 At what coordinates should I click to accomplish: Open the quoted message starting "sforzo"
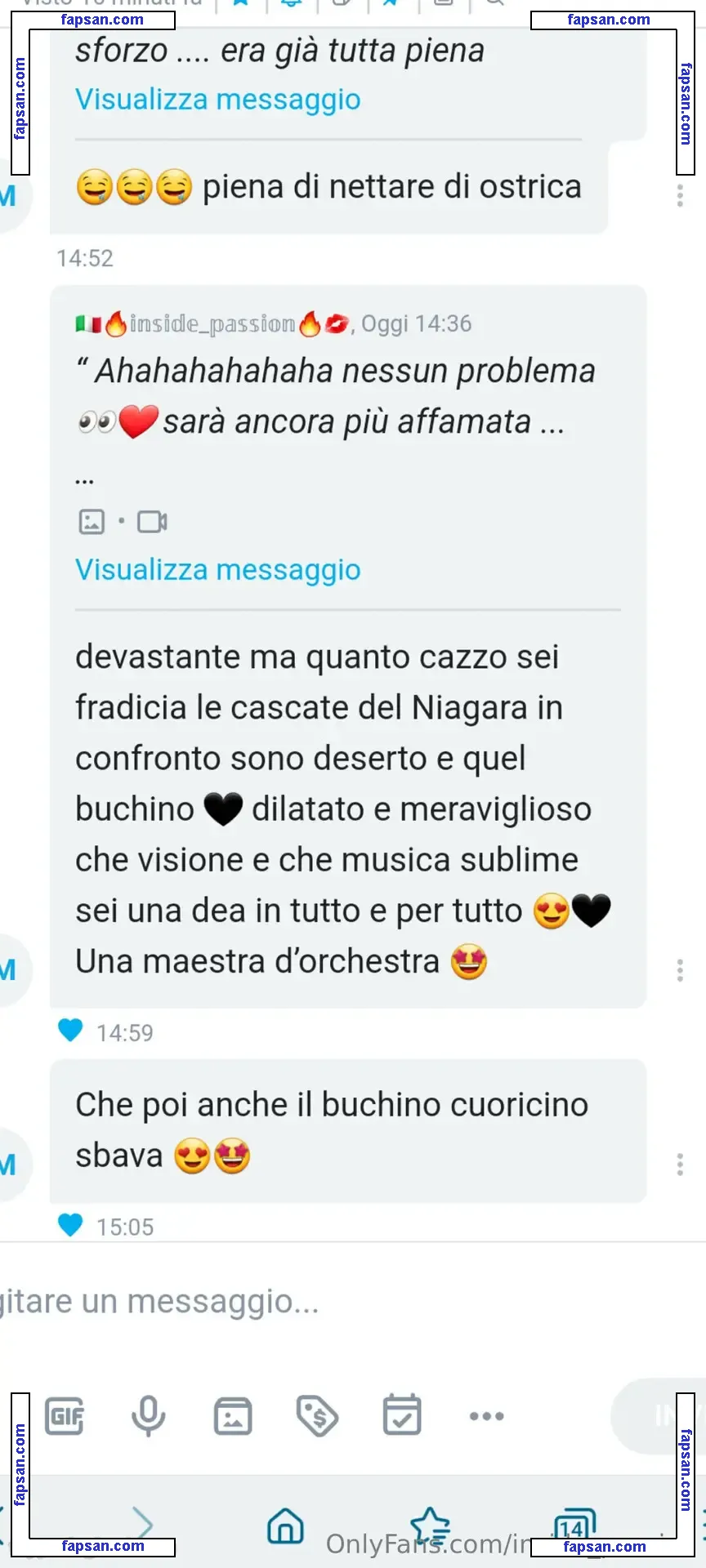click(x=217, y=100)
